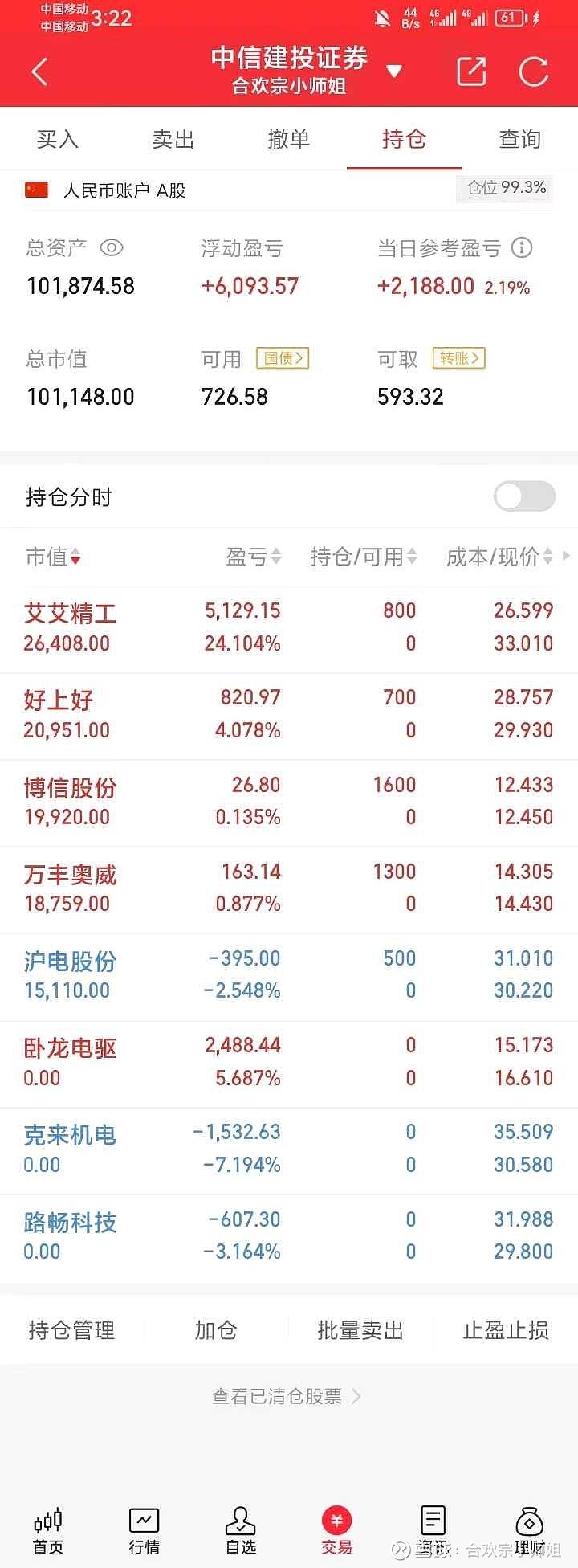Viewport: 578px width, 1568px height.
Task: Refresh the page with the refresh icon
Action: click(x=532, y=71)
